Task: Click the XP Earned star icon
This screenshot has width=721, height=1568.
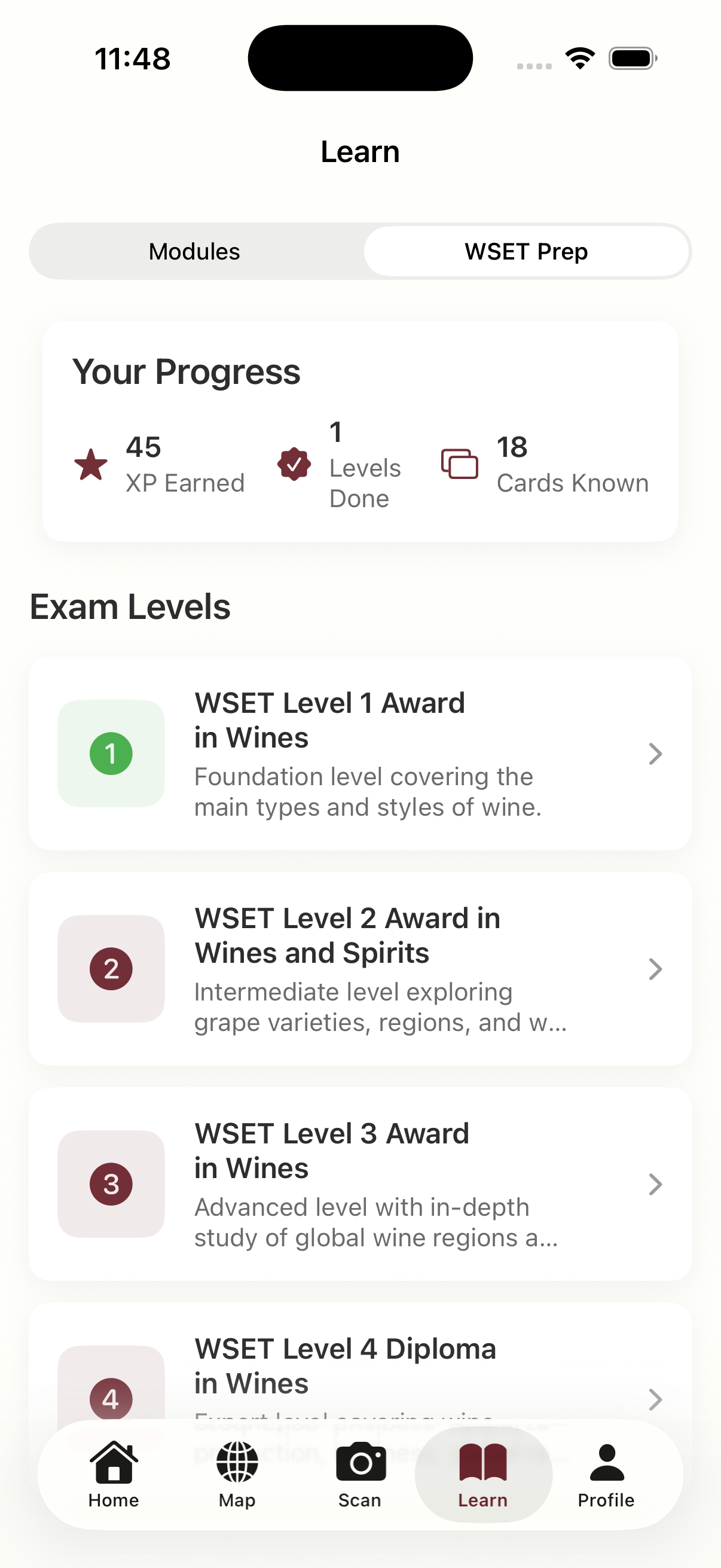Action: 90,464
